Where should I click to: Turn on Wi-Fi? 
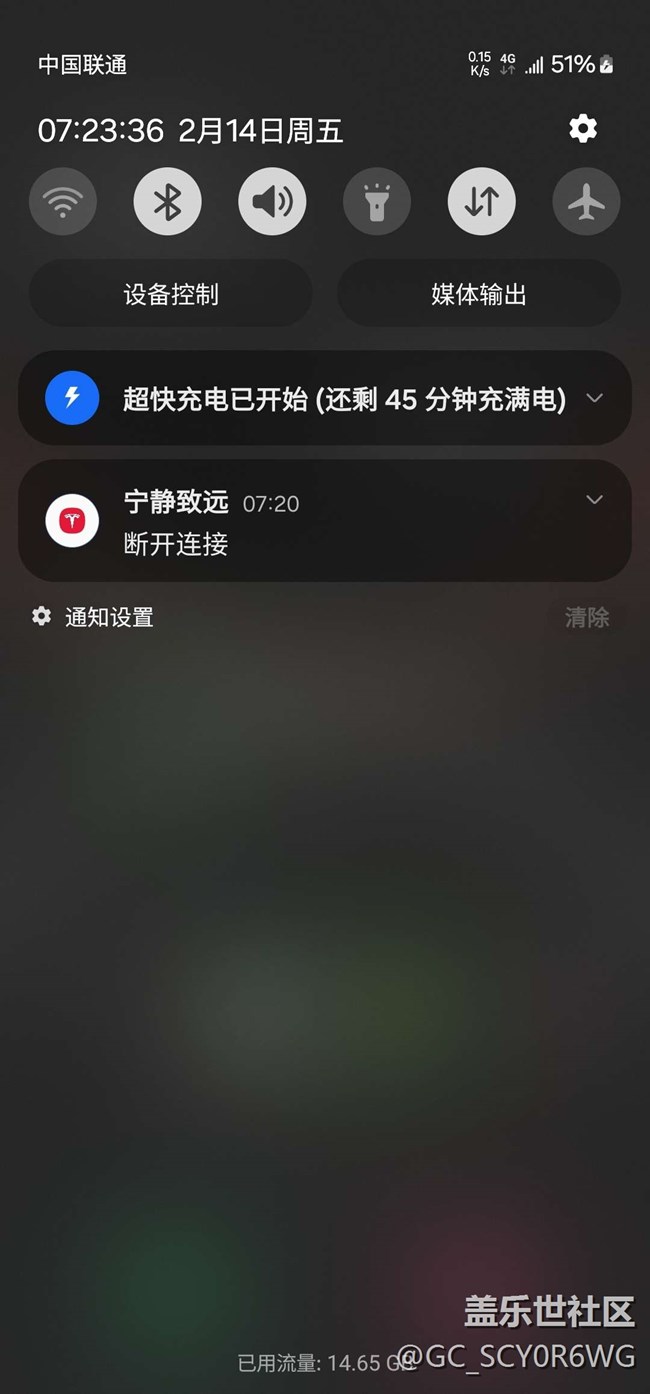(x=63, y=202)
